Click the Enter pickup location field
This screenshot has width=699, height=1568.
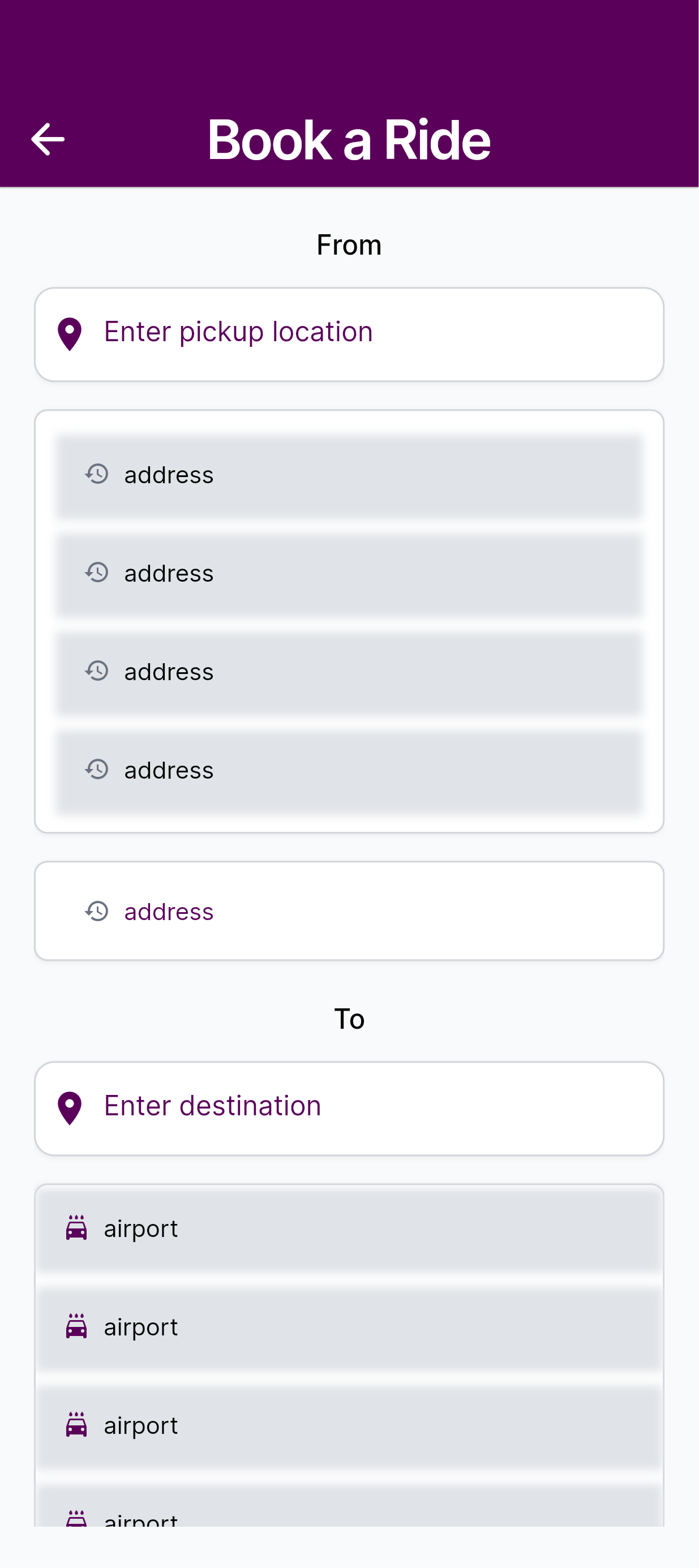click(x=349, y=332)
